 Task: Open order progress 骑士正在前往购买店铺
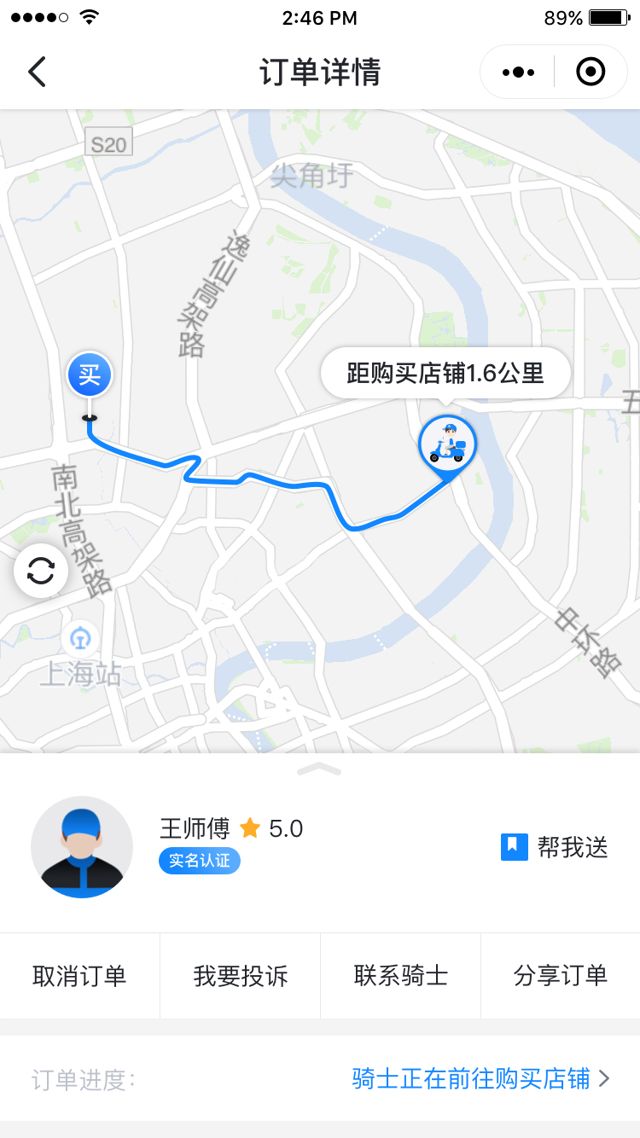[480, 1079]
